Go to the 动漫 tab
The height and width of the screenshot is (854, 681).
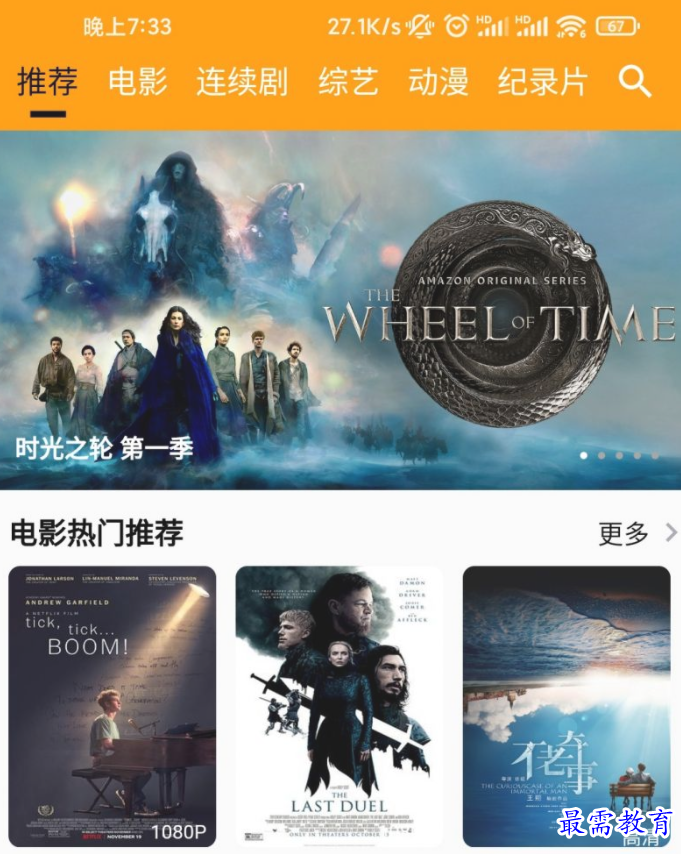tap(438, 82)
